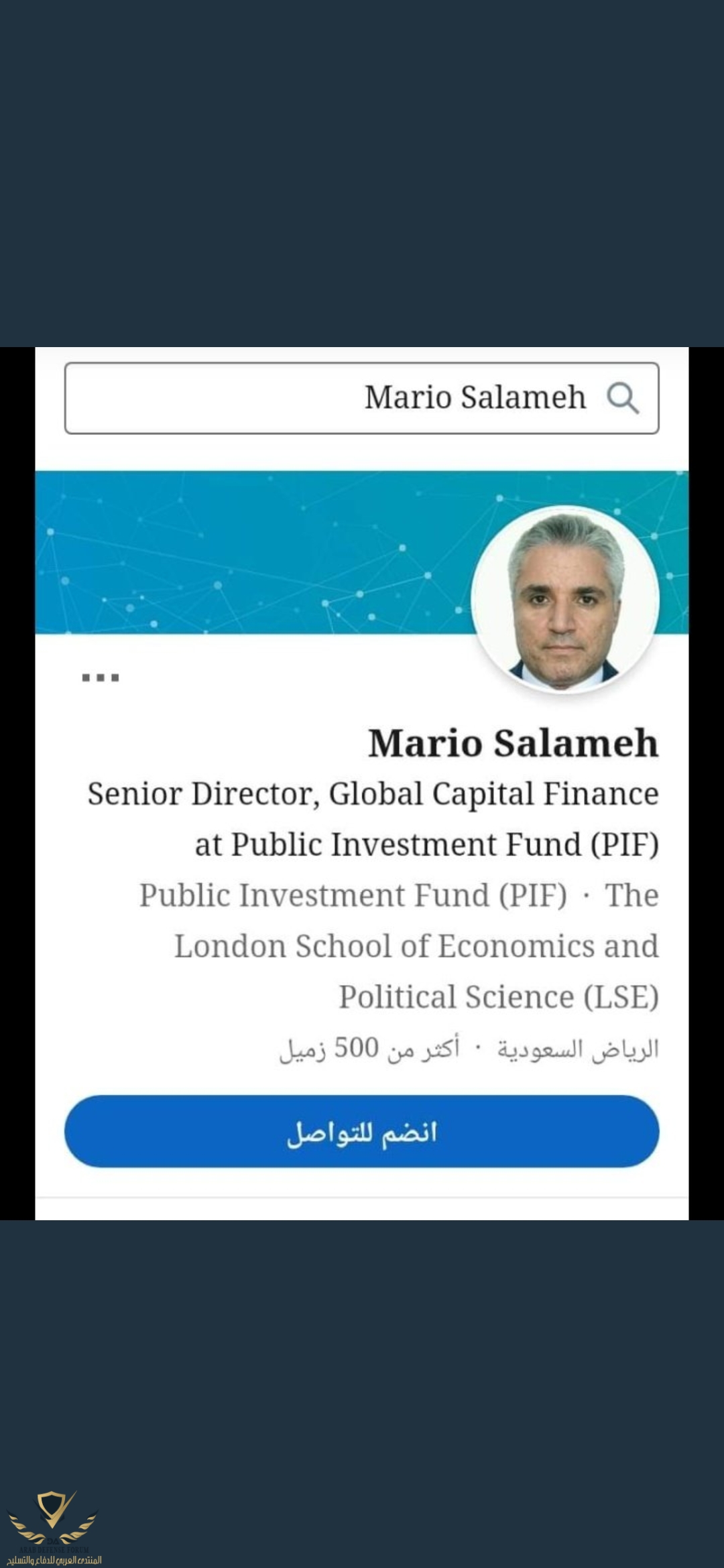The image size is (724, 1568).
Task: Tap the search magnifier icon
Action: (623, 398)
